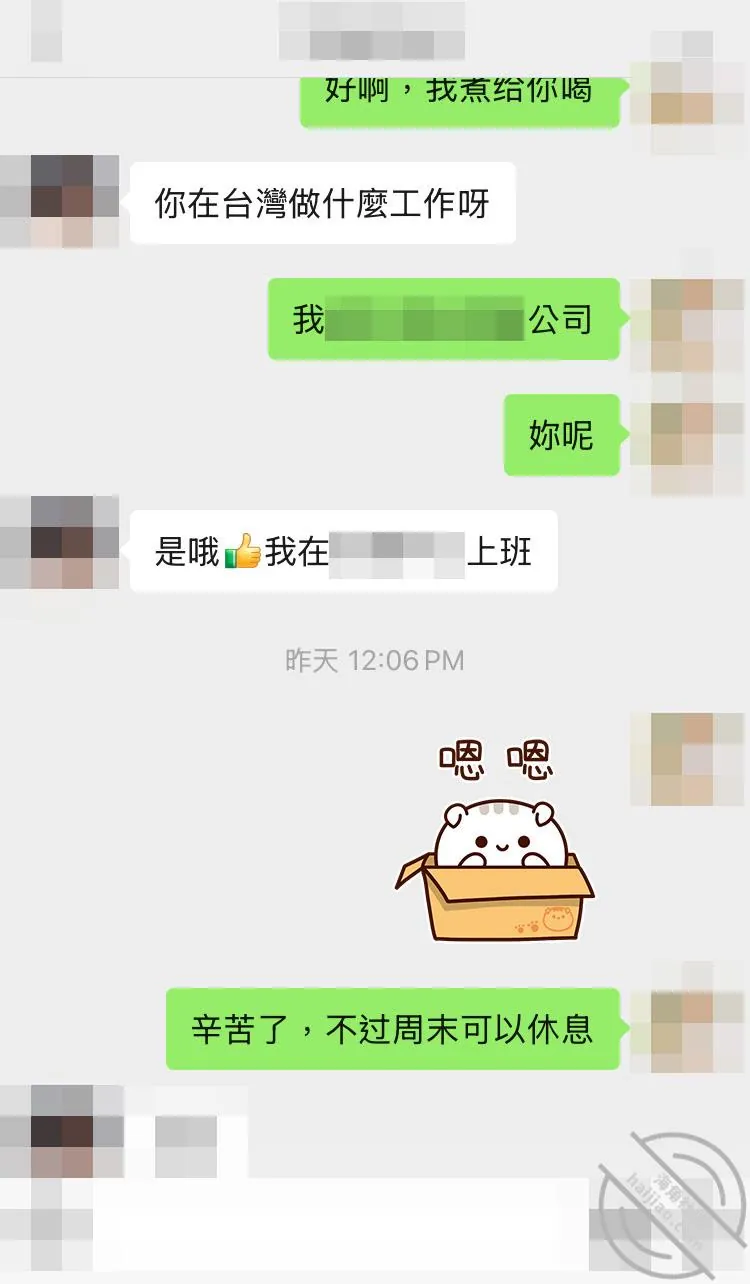Viewport: 750px width, 1284px height.
Task: Open the 嗯嗯 cat-in-box sticker
Action: [x=495, y=838]
